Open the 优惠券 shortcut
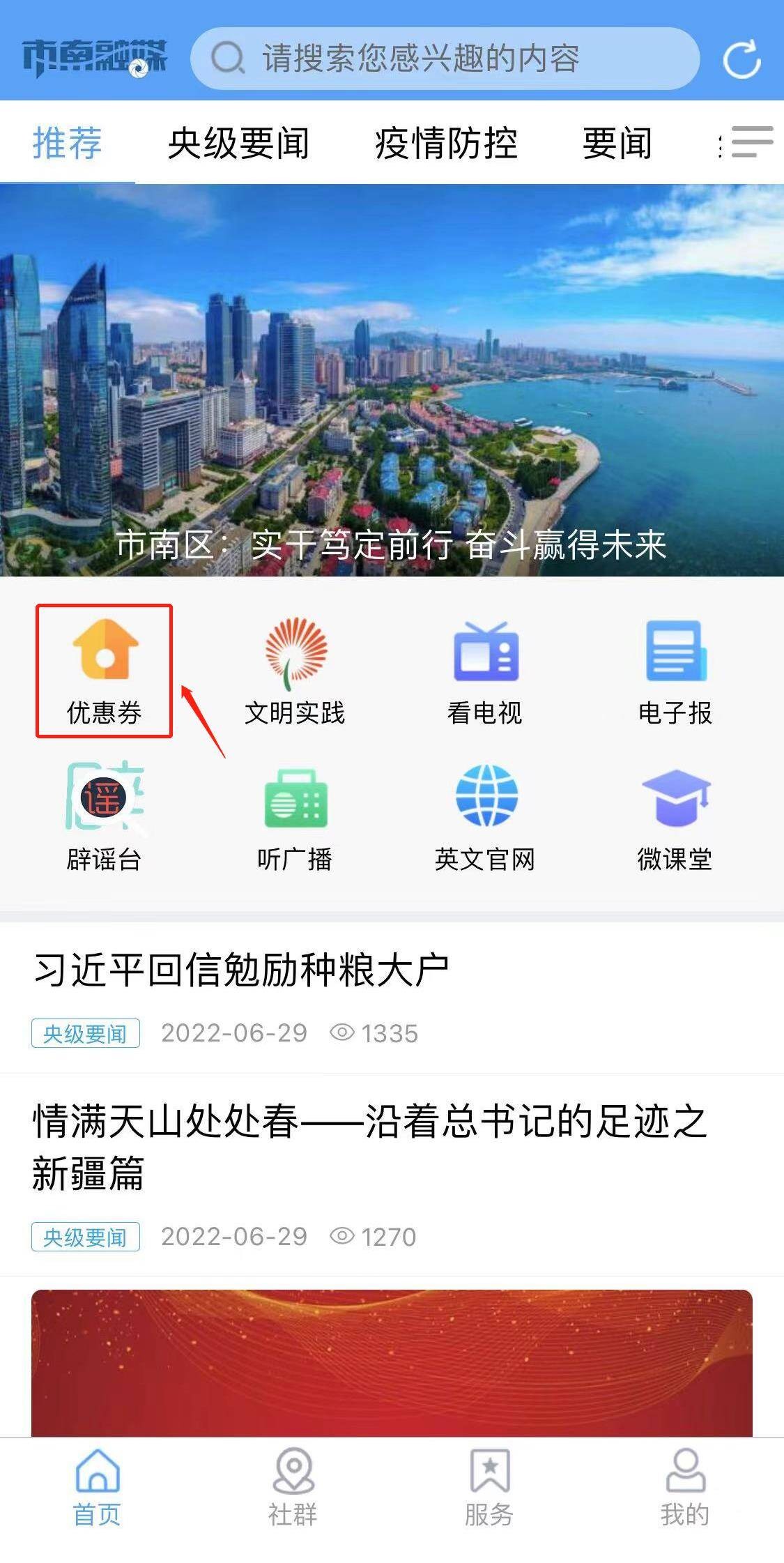 coord(105,671)
